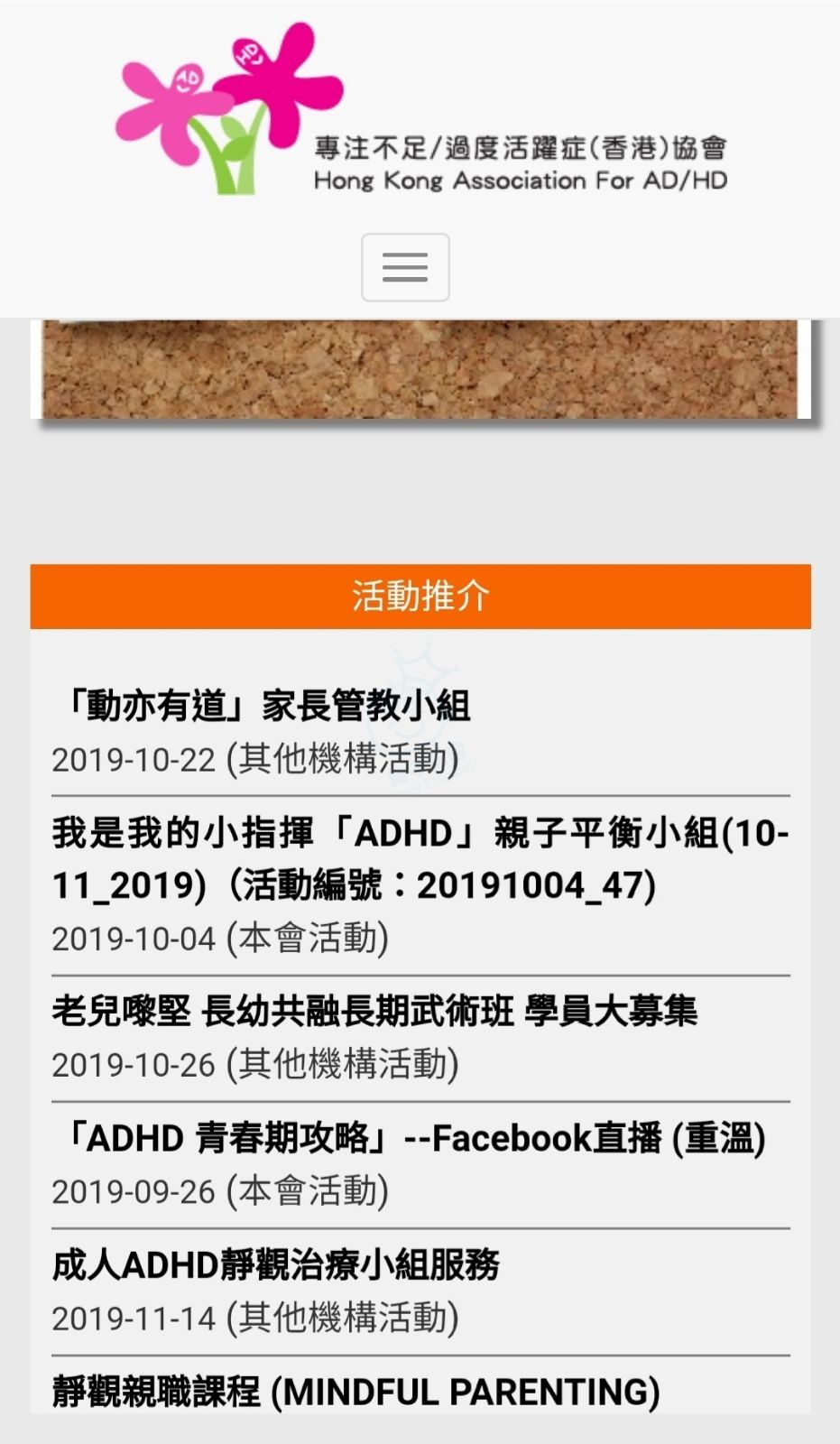Open 成人ADHD靜觀治療小組服務 activity
The height and width of the screenshot is (1444, 840).
(x=276, y=1265)
